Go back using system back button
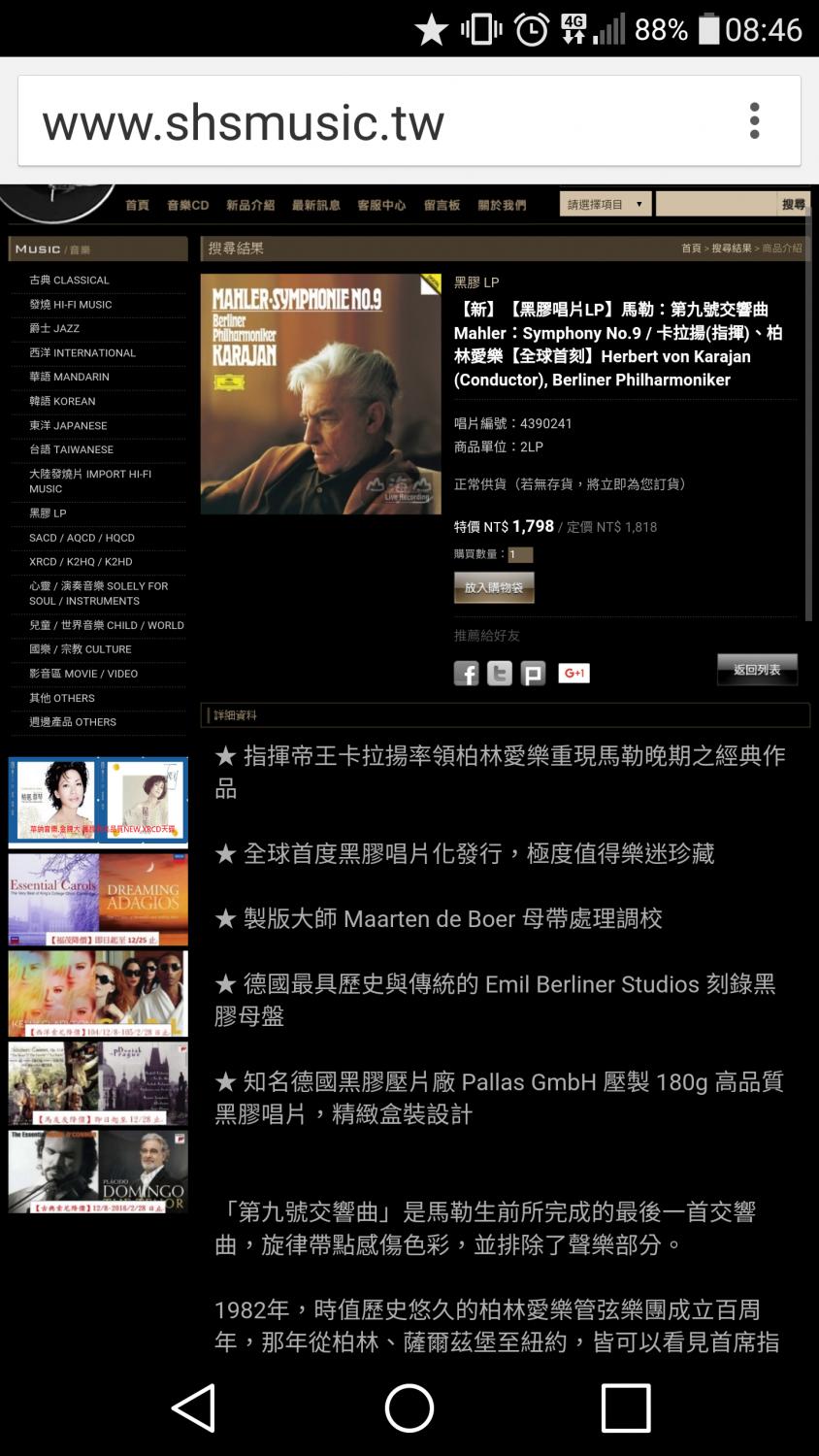819x1456 pixels. 192,1407
